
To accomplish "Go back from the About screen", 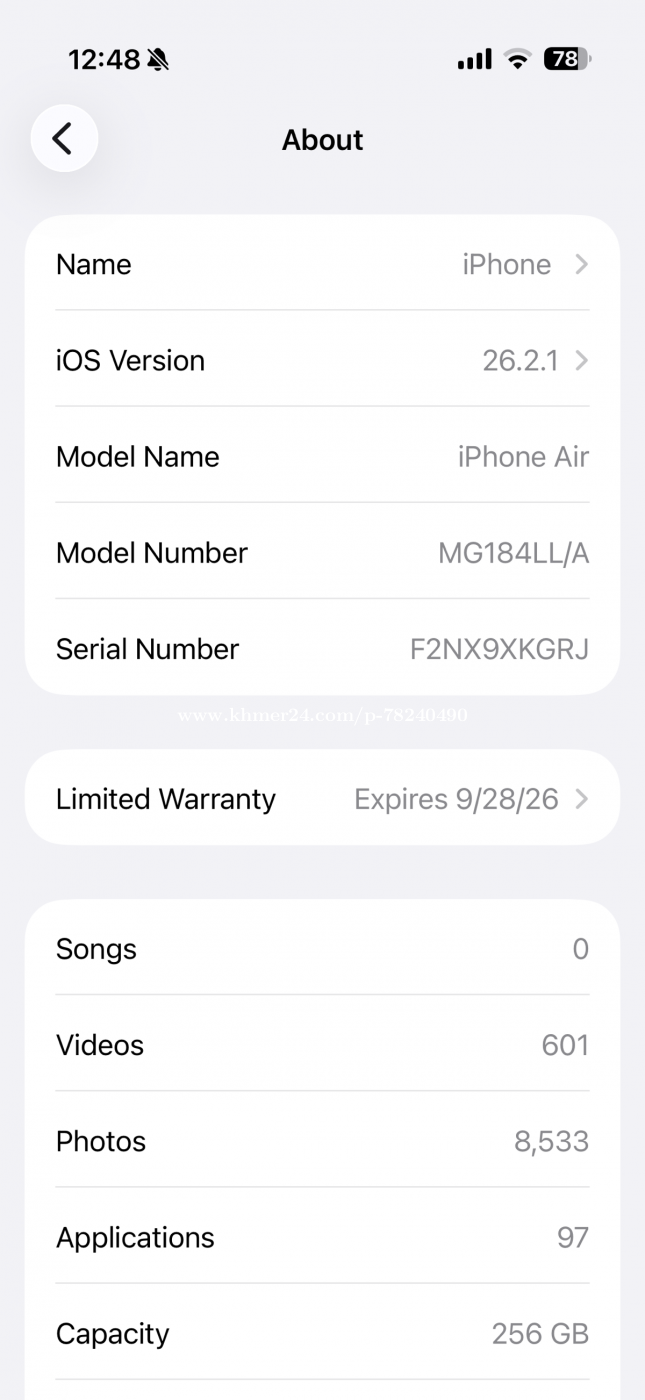I will click(x=64, y=139).
